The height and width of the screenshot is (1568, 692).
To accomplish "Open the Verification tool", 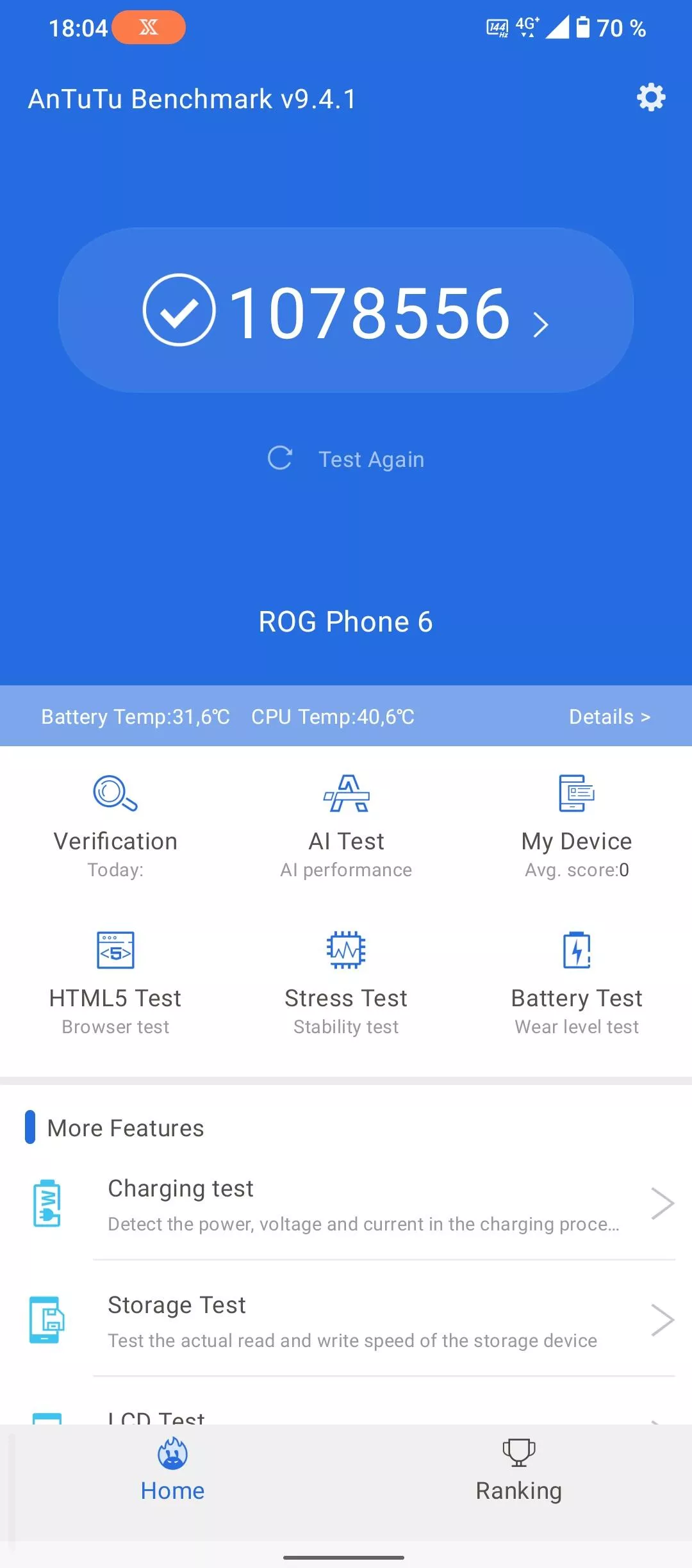I will (x=115, y=826).
